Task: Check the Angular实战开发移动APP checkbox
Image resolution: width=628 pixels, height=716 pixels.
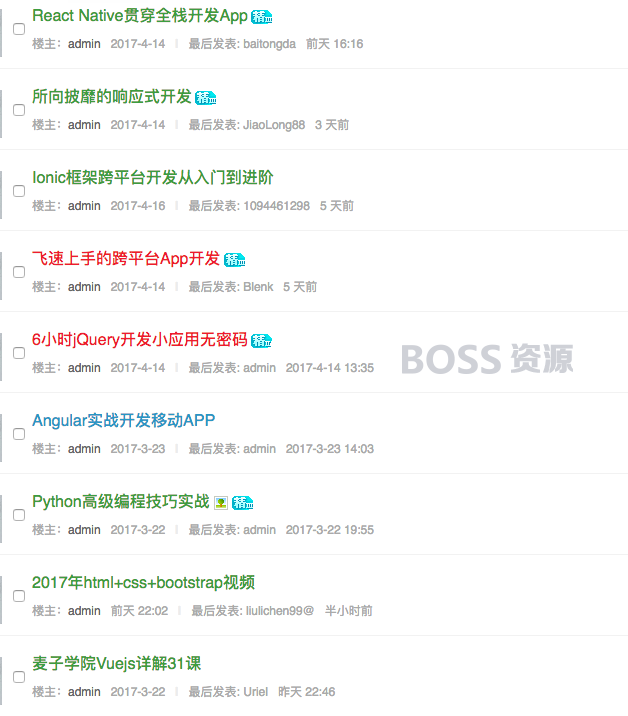Action: pyautogui.click(x=19, y=434)
